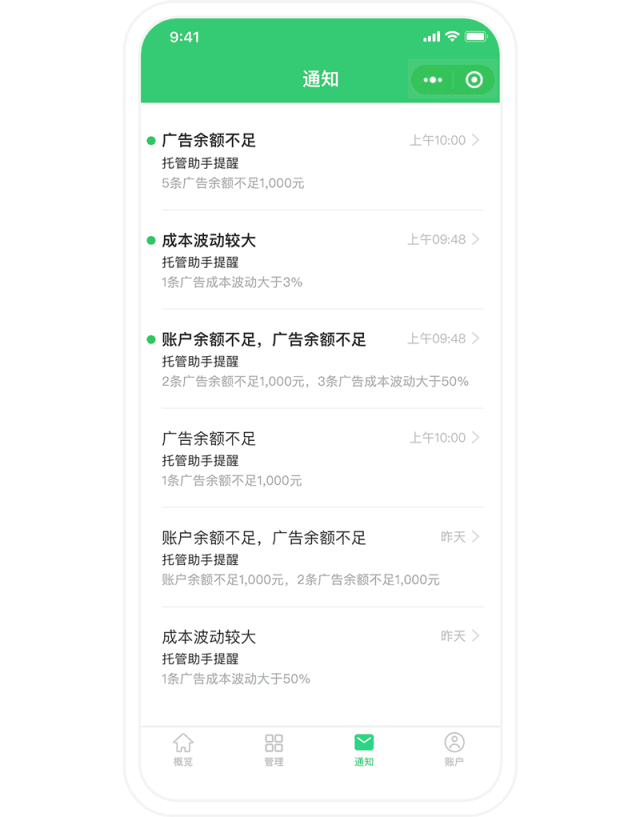The width and height of the screenshot is (640, 817).
Task: Open the mini program more-options menu
Action: coord(433,80)
